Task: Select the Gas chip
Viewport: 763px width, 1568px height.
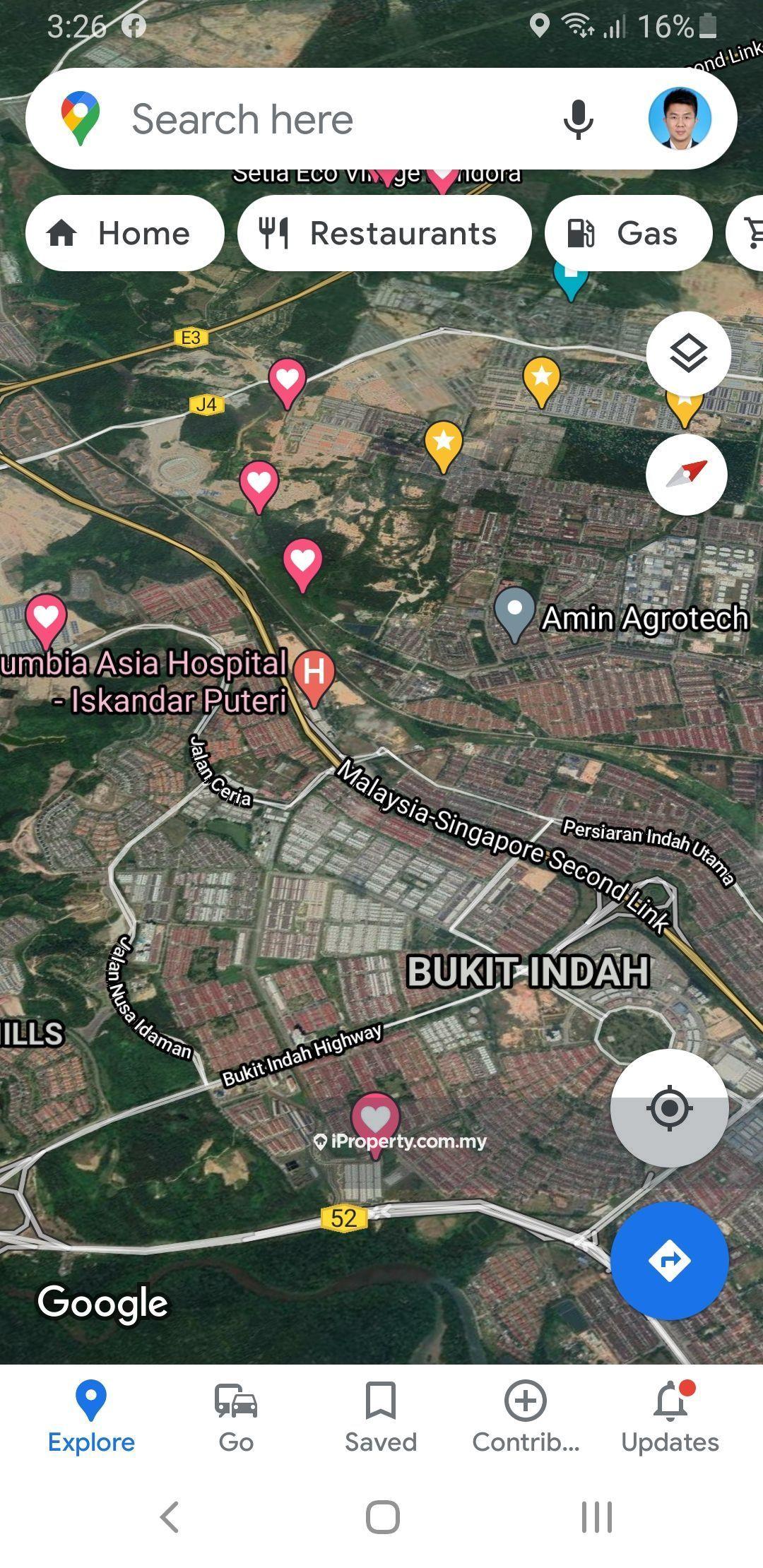Action: (x=628, y=233)
